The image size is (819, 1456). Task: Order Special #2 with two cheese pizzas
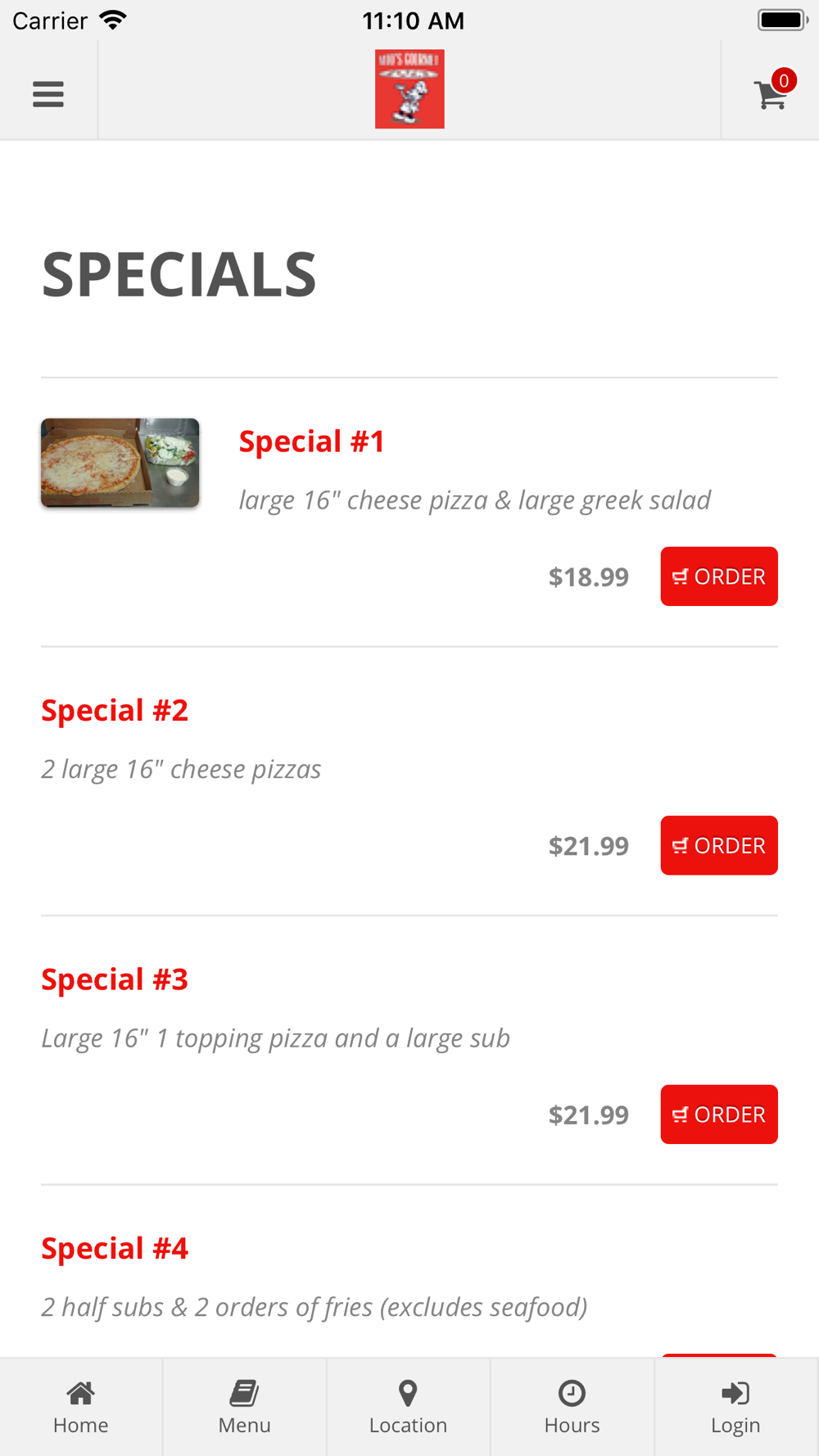pyautogui.click(x=719, y=845)
